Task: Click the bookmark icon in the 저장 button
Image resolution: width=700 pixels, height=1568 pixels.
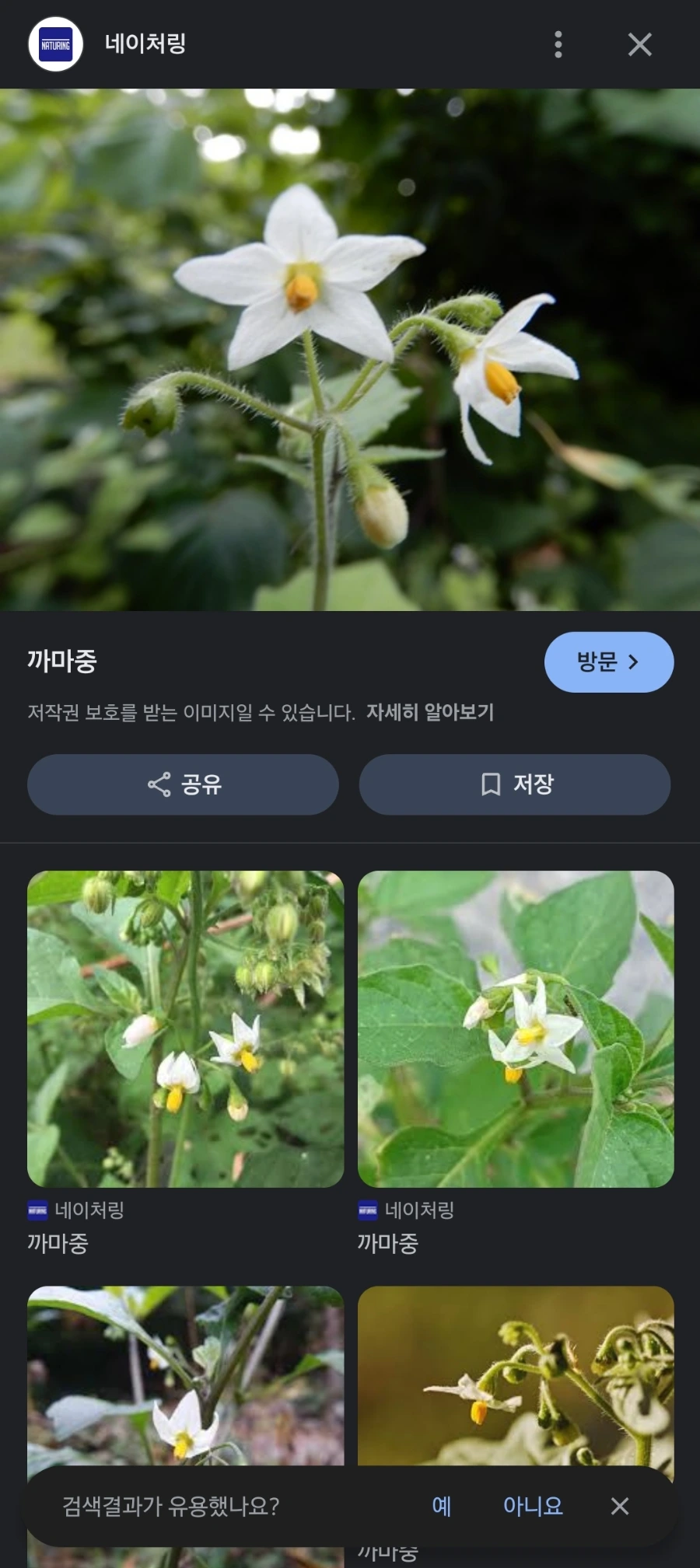Action: point(490,785)
